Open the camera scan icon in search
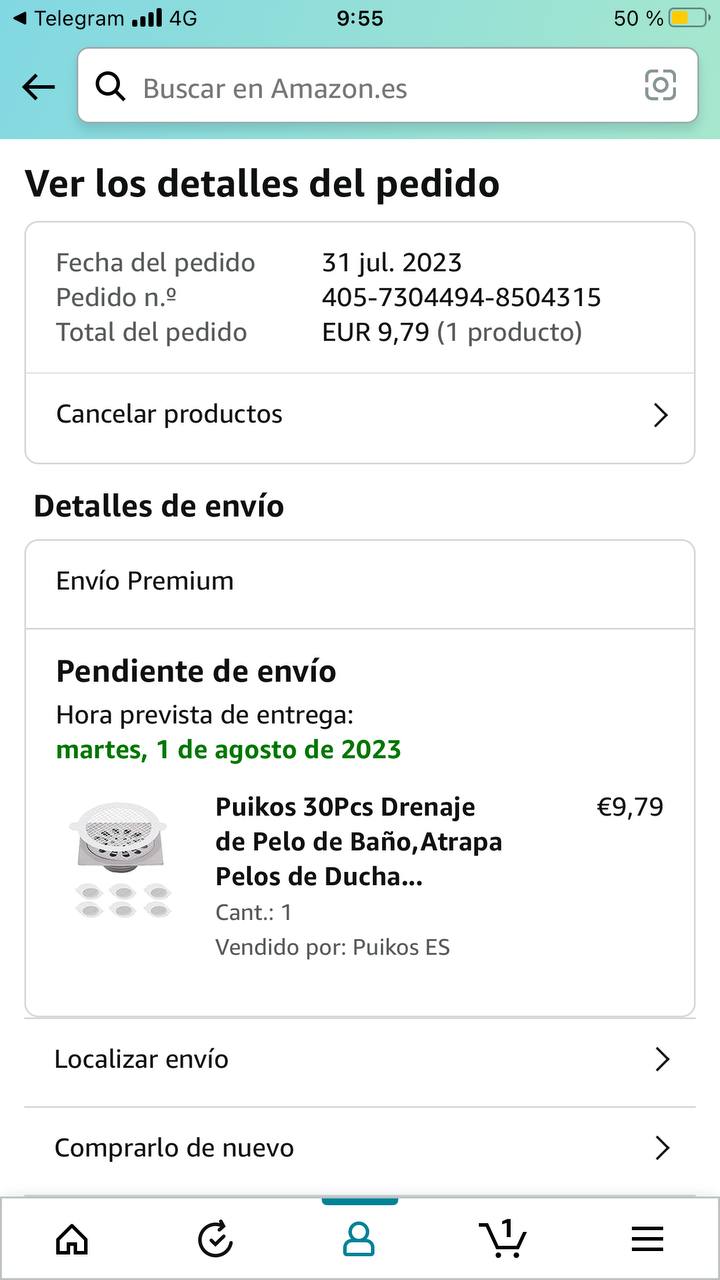Image resolution: width=720 pixels, height=1280 pixels. [x=660, y=86]
